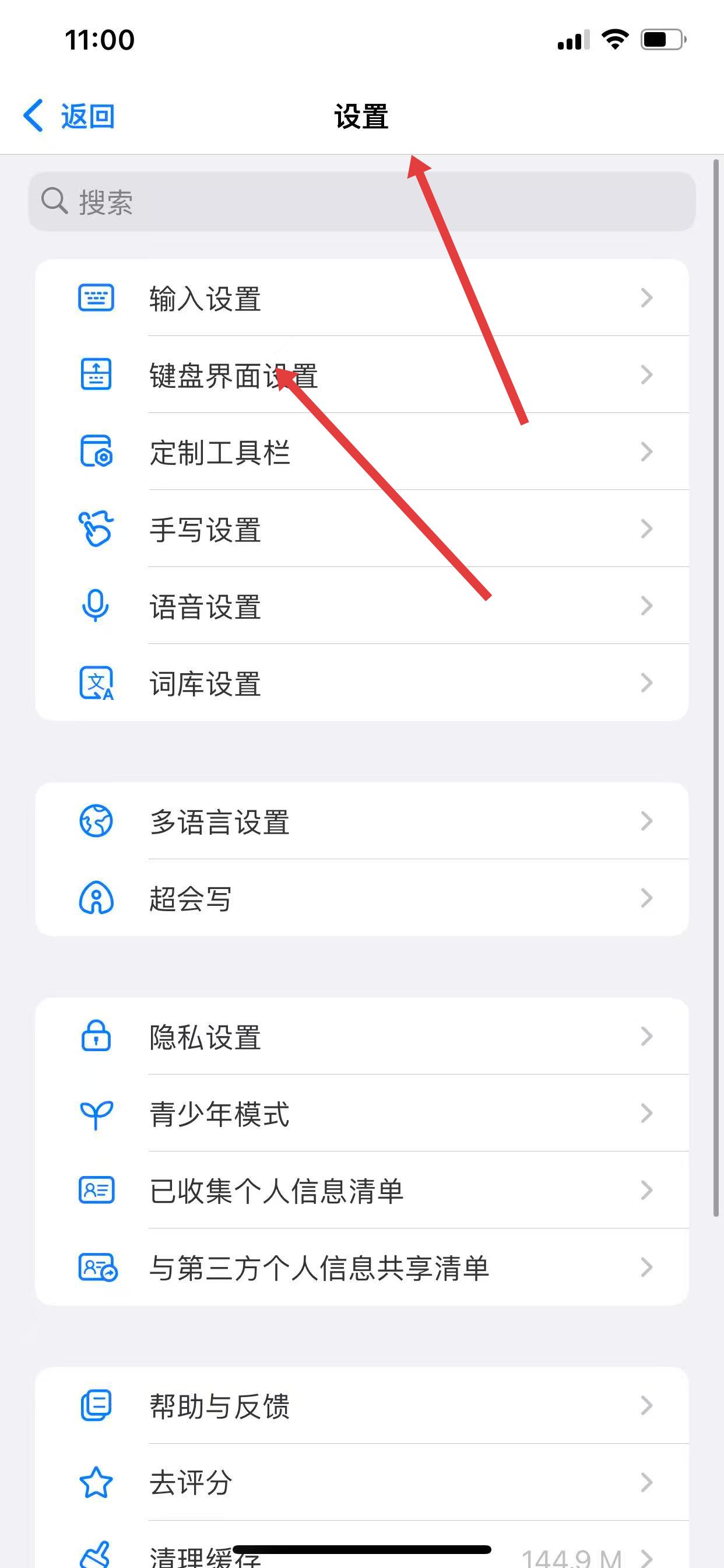Select 语音设置
The image size is (724, 1568).
(361, 606)
